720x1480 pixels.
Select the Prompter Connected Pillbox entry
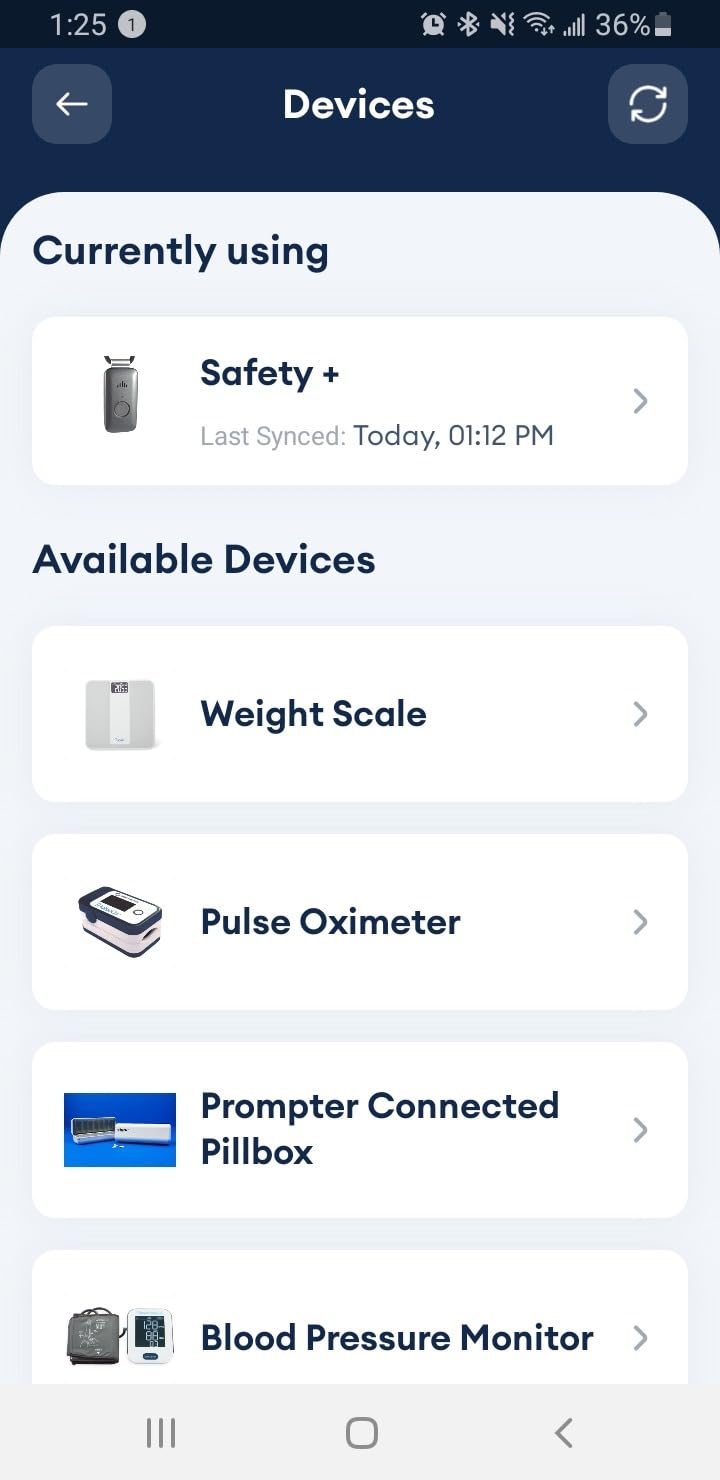click(360, 1129)
